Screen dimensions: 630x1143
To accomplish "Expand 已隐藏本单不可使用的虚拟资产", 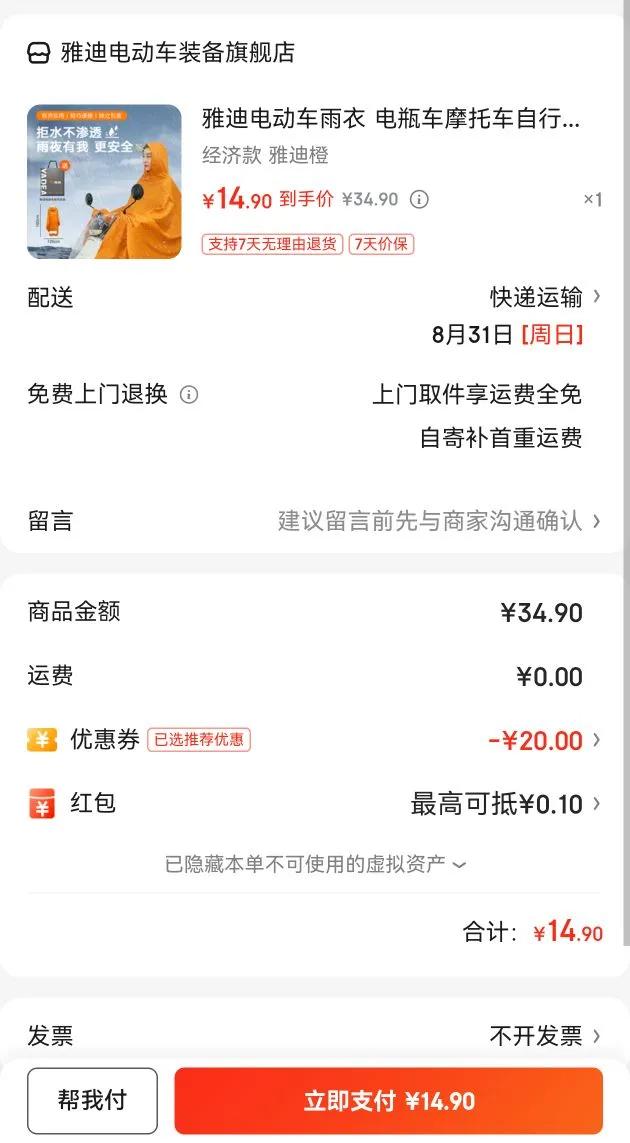I will coord(315,864).
